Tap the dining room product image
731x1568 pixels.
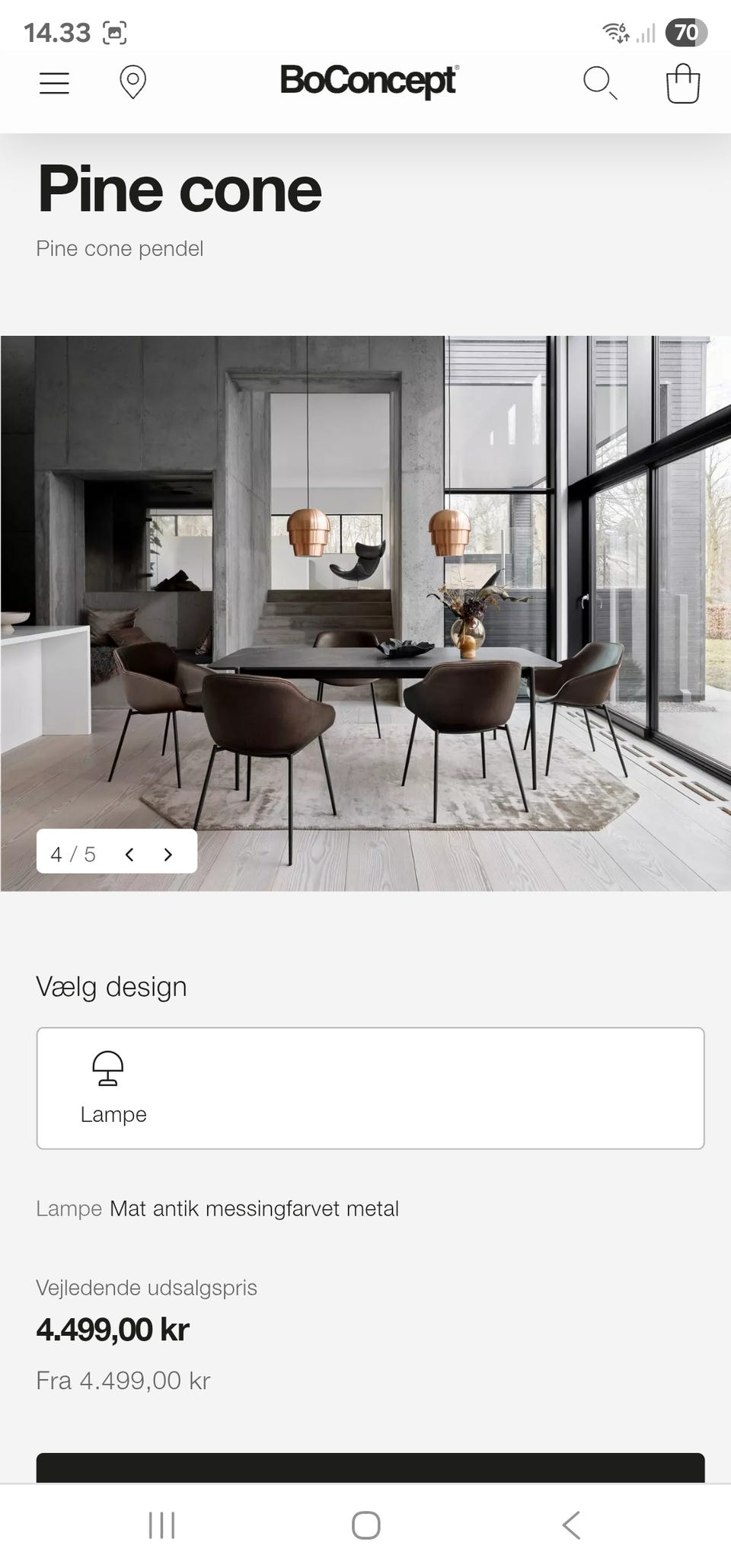point(365,609)
